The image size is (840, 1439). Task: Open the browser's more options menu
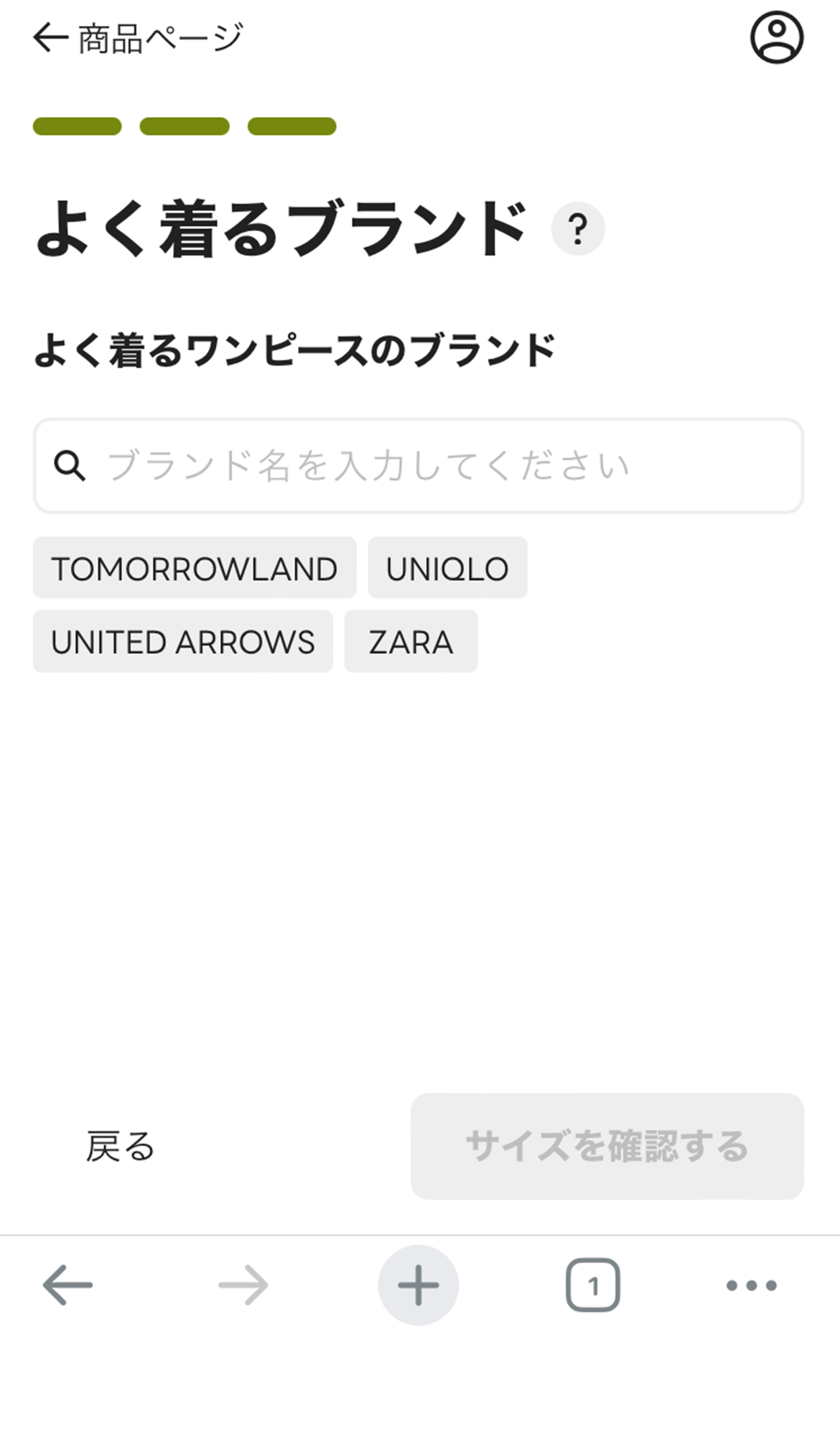[751, 1285]
